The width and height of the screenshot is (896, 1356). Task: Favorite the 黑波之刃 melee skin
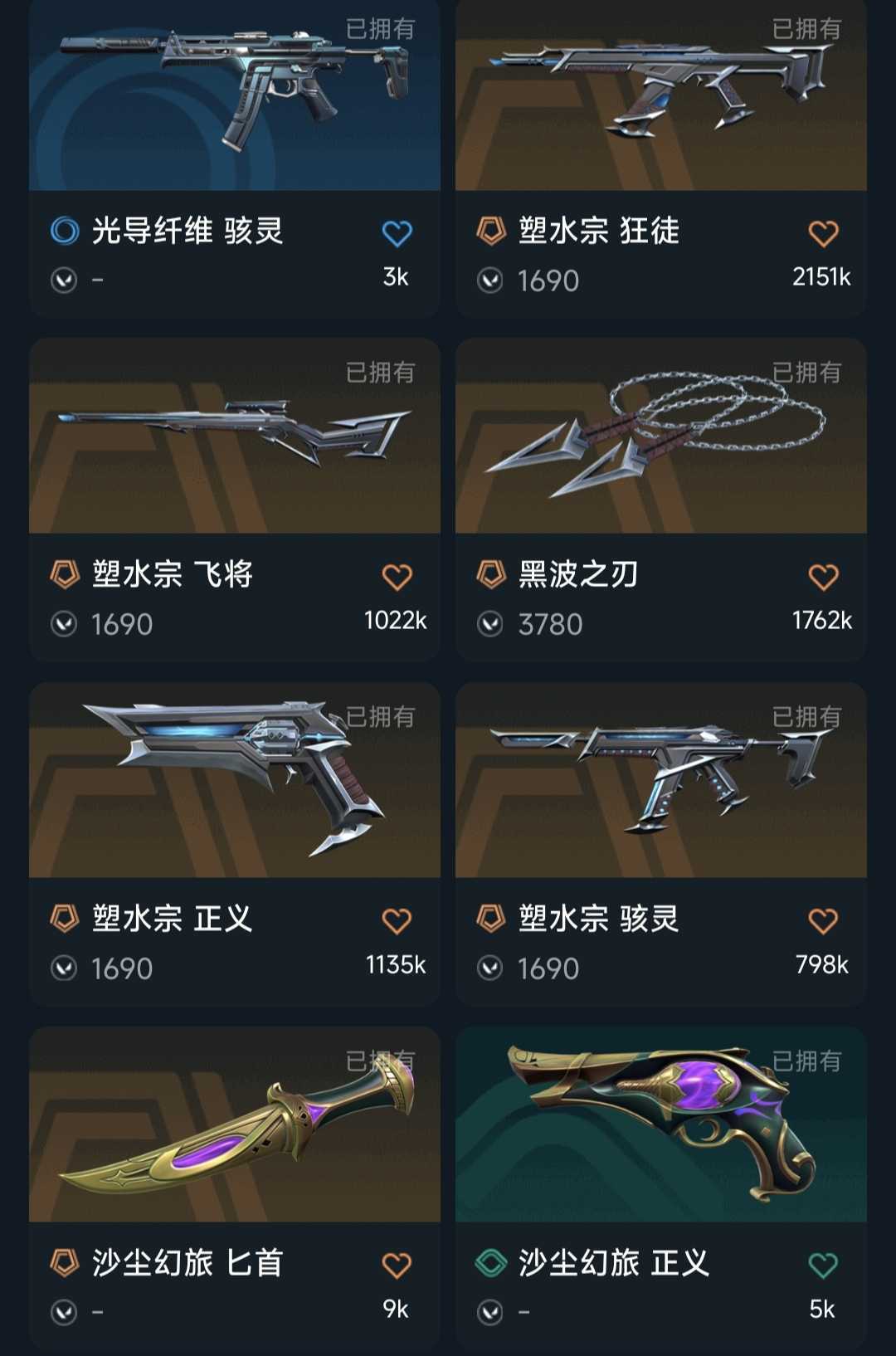pyautogui.click(x=821, y=574)
